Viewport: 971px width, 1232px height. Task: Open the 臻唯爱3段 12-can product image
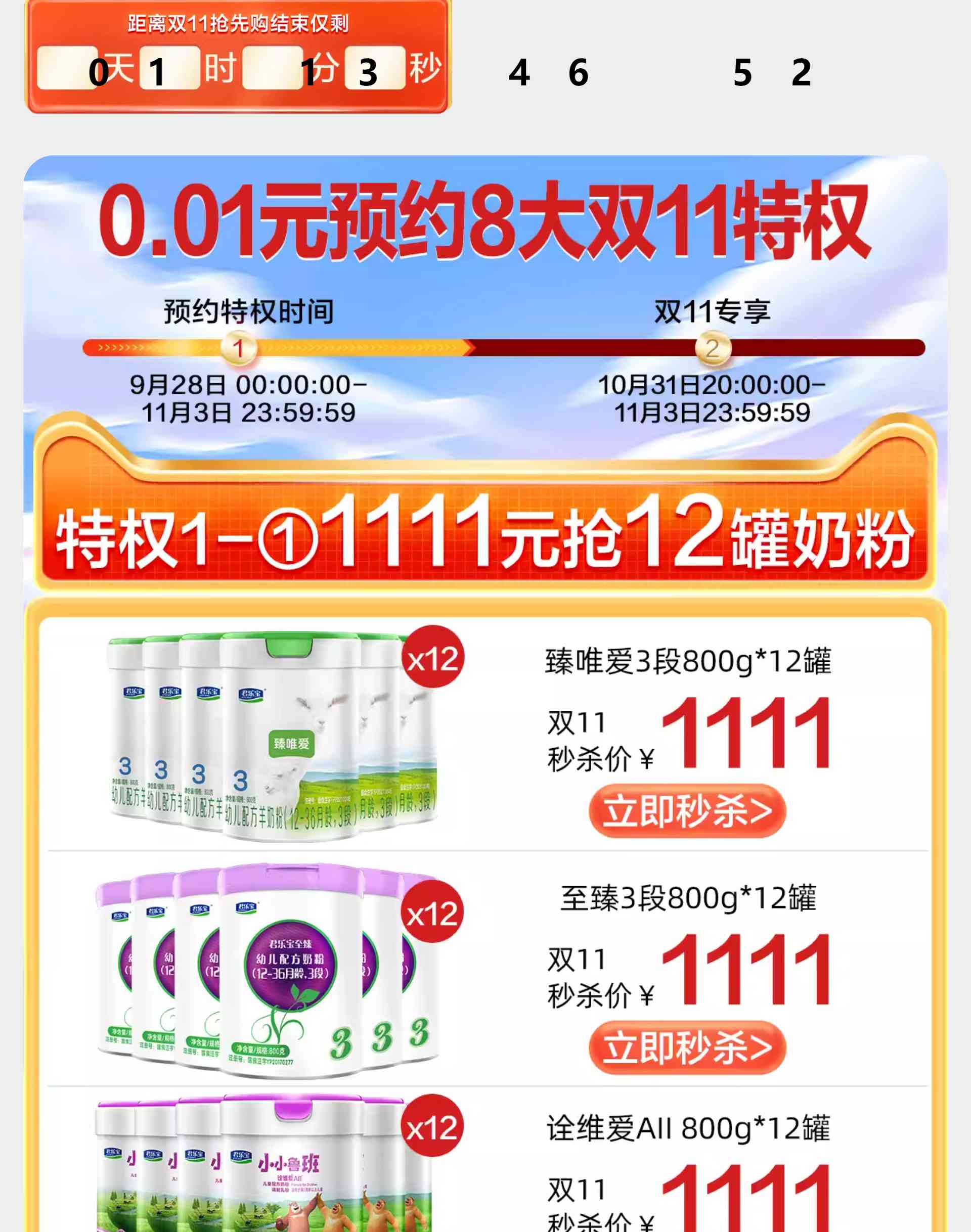click(273, 736)
